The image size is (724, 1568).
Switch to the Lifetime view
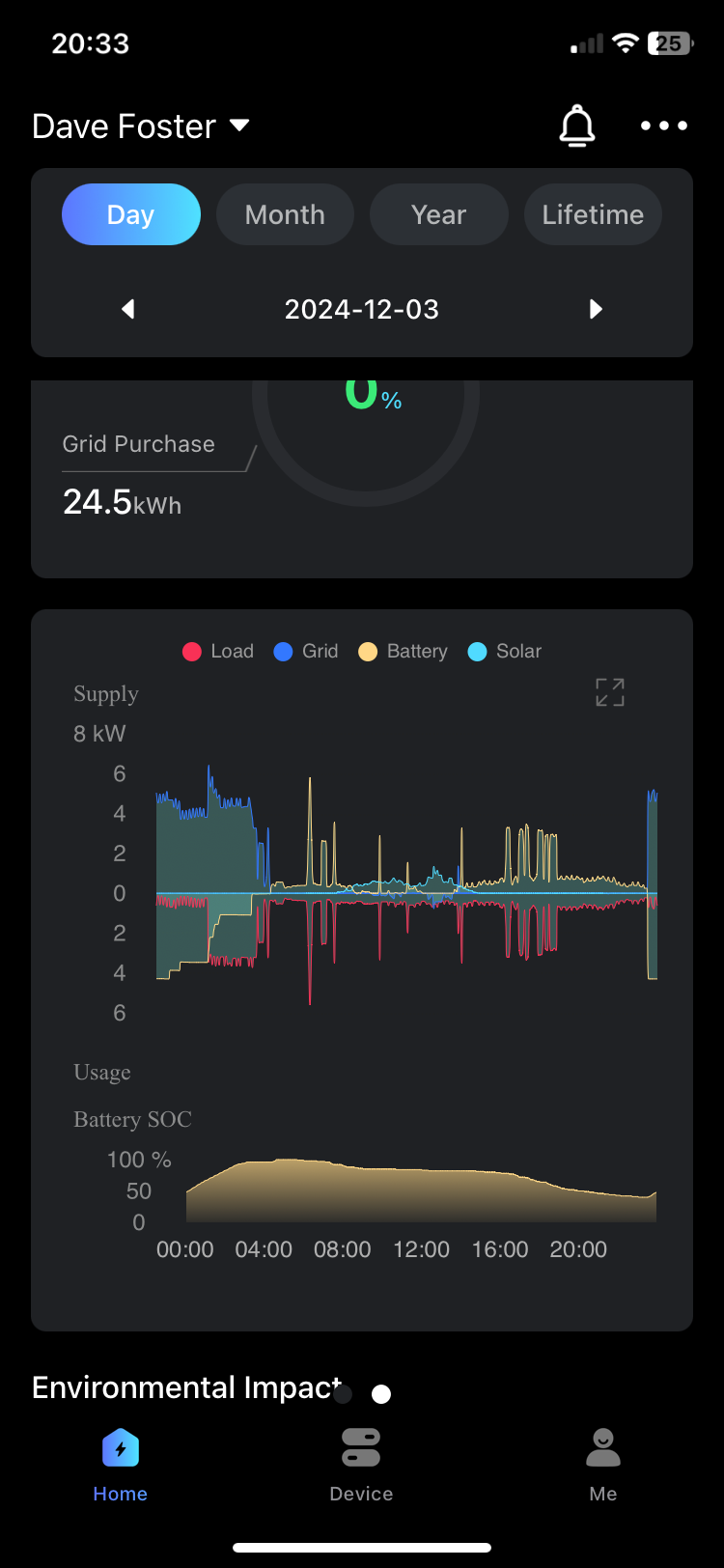click(x=592, y=214)
